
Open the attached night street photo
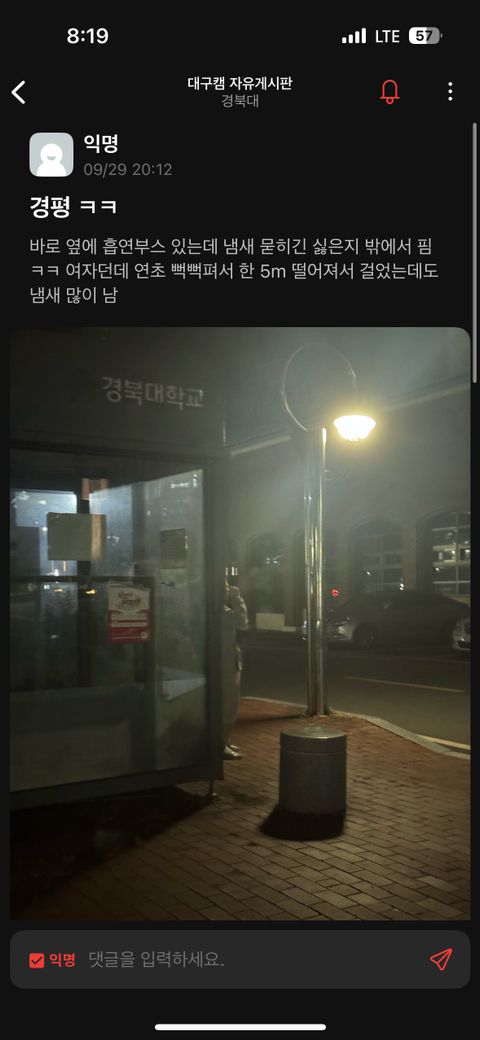click(240, 623)
